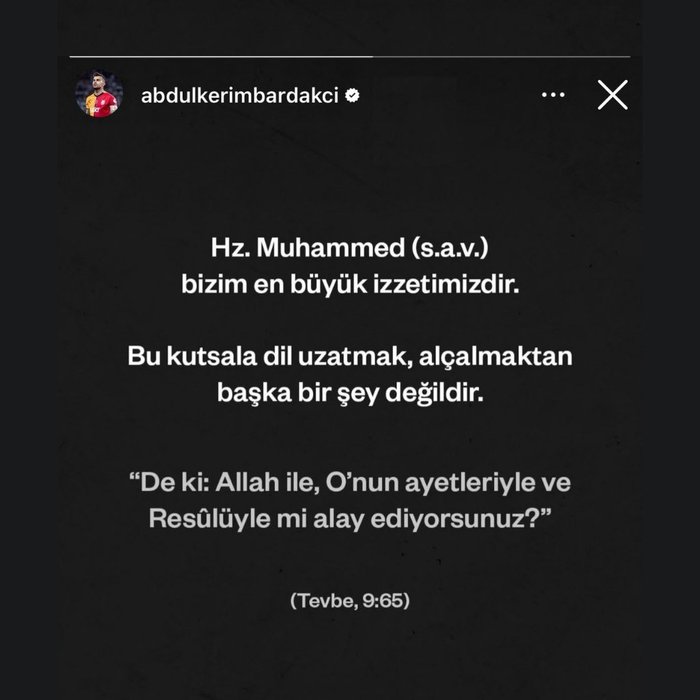Viewport: 700px width, 700px height.
Task: Close the story viewer
Action: [612, 95]
